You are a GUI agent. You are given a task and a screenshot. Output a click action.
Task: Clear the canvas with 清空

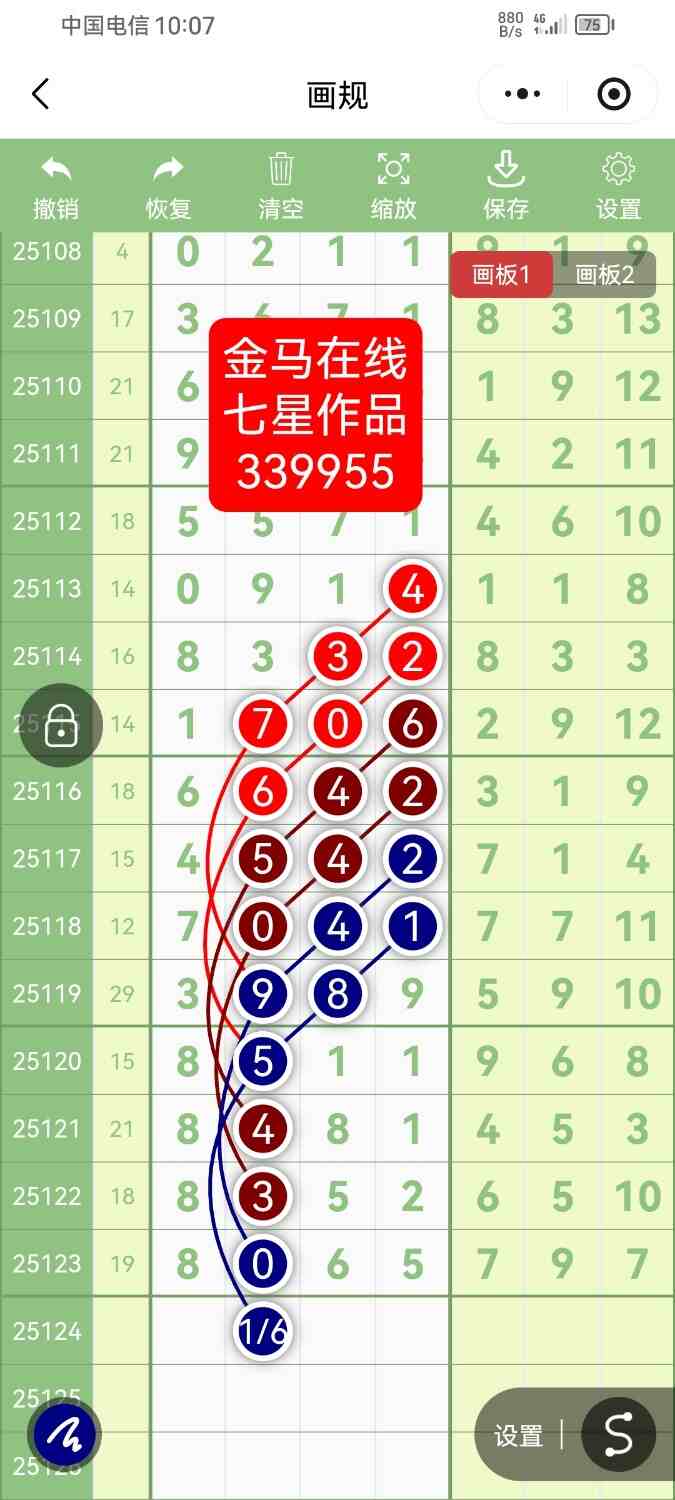(x=281, y=187)
